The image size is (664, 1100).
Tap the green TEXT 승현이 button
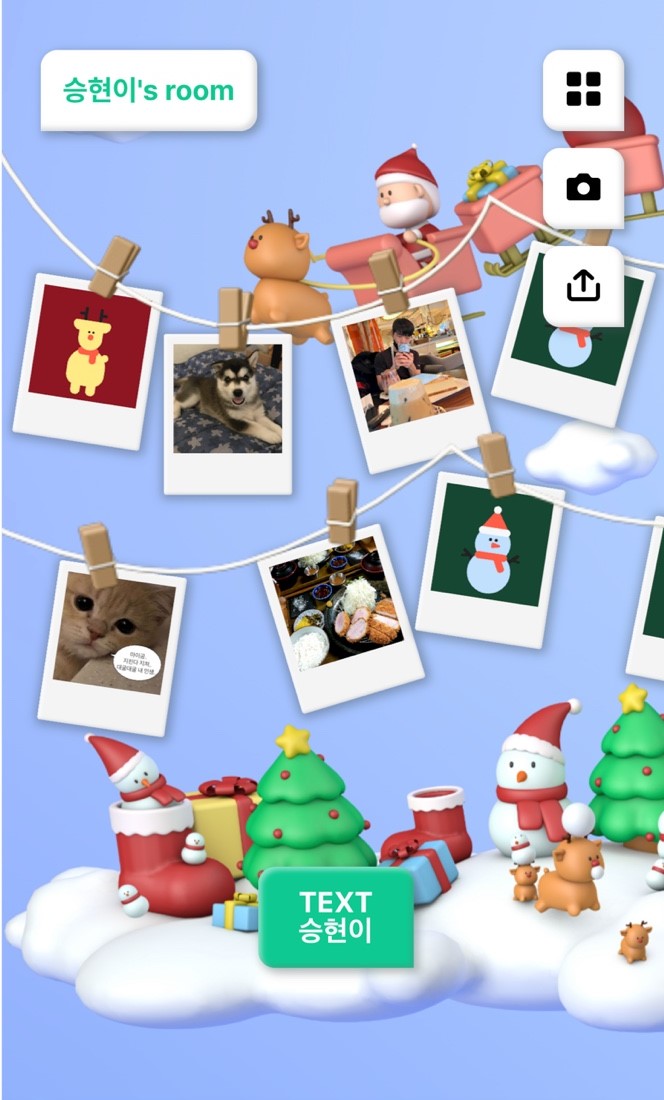(336, 916)
